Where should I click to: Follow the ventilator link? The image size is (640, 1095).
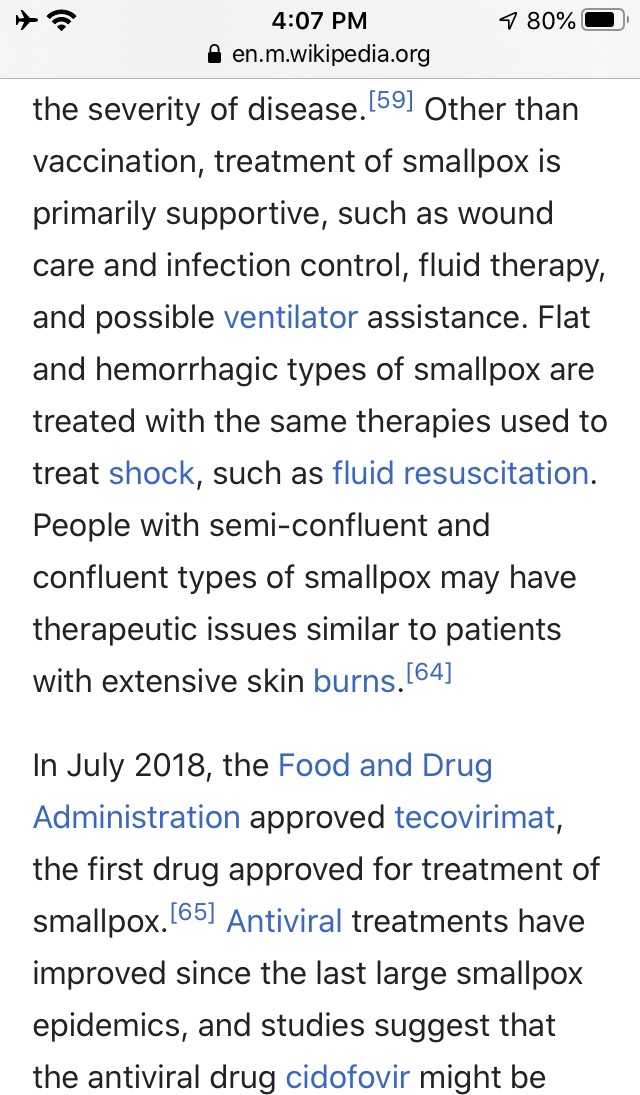[290, 318]
